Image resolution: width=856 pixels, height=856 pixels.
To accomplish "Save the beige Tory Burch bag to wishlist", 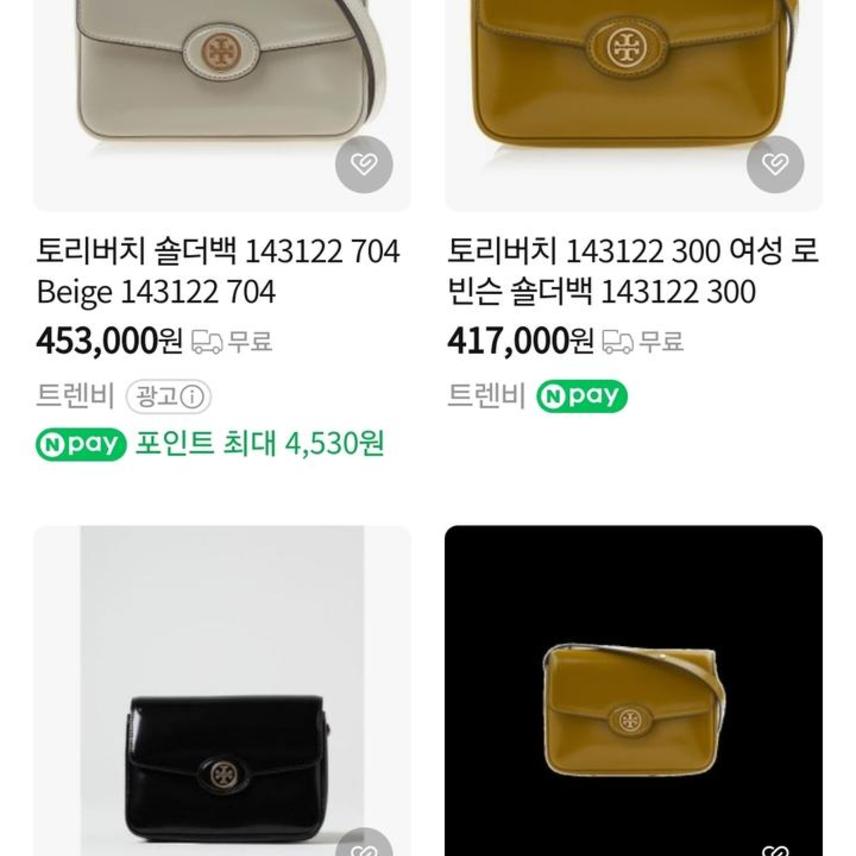I will pos(364,164).
